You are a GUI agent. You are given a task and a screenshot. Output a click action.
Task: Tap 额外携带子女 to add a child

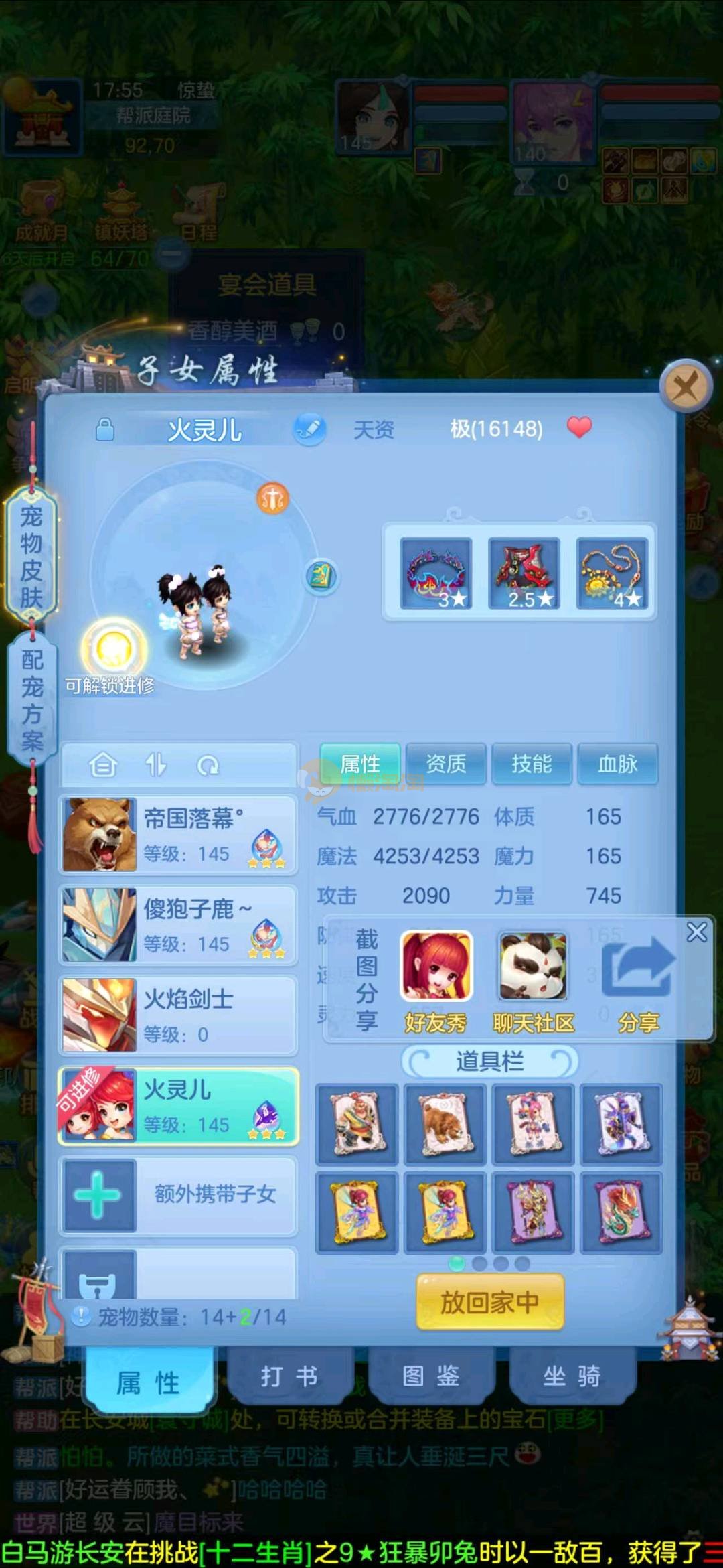[178, 1195]
